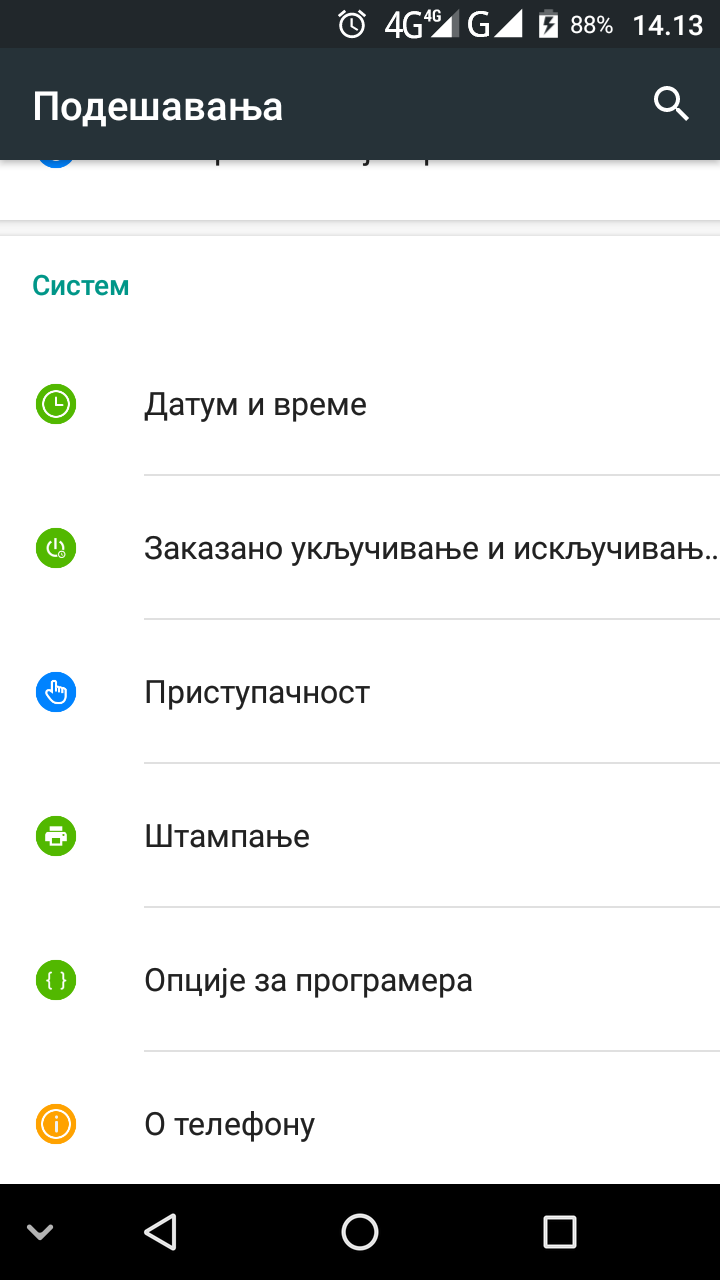This screenshot has height=1280, width=720.
Task: Open recent apps overview
Action: [560, 1231]
